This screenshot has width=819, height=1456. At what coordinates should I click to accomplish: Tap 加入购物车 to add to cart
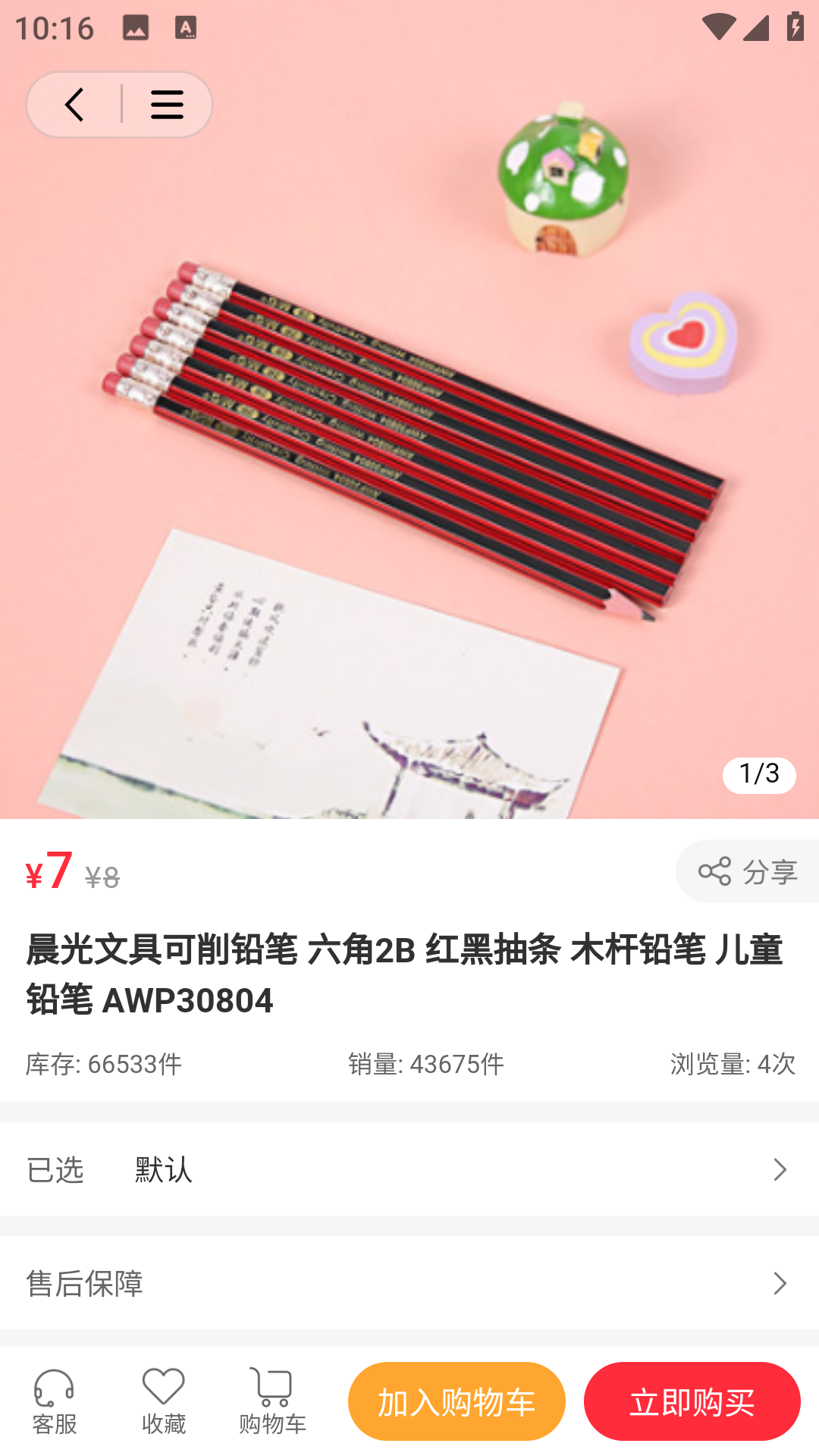pyautogui.click(x=457, y=1401)
